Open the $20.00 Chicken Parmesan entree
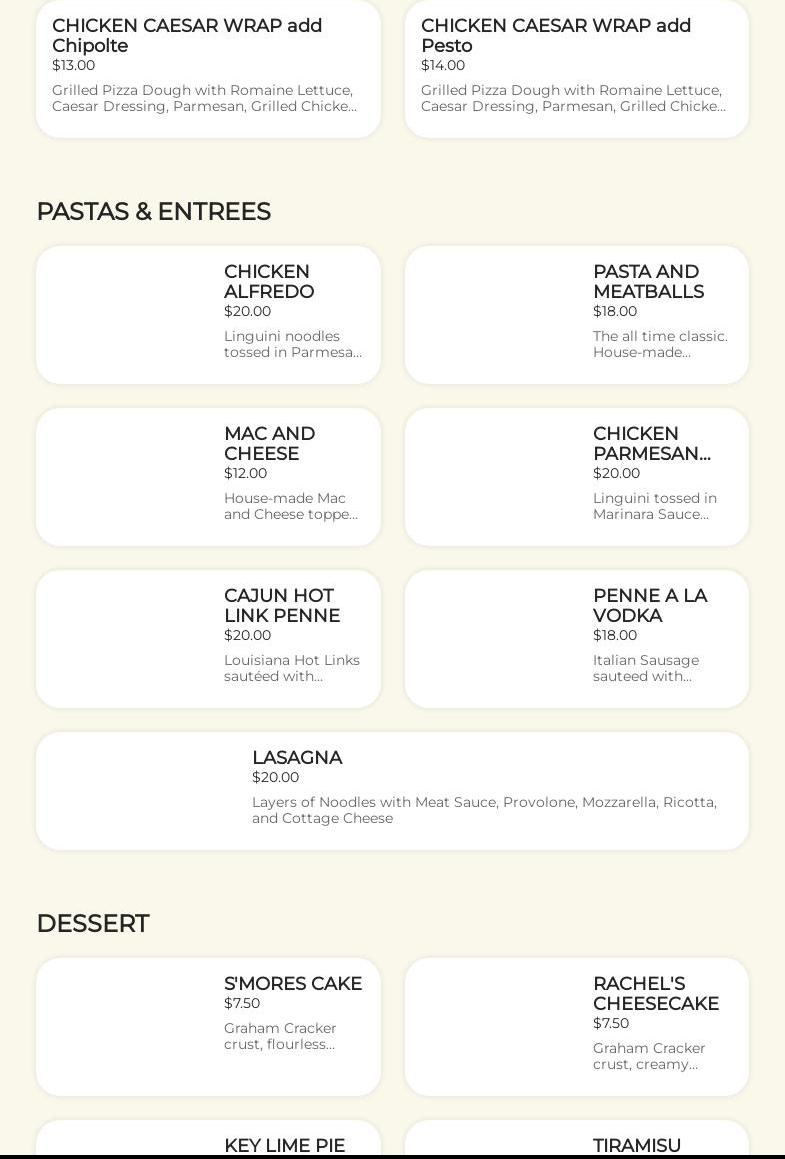785x1159 pixels. point(576,476)
